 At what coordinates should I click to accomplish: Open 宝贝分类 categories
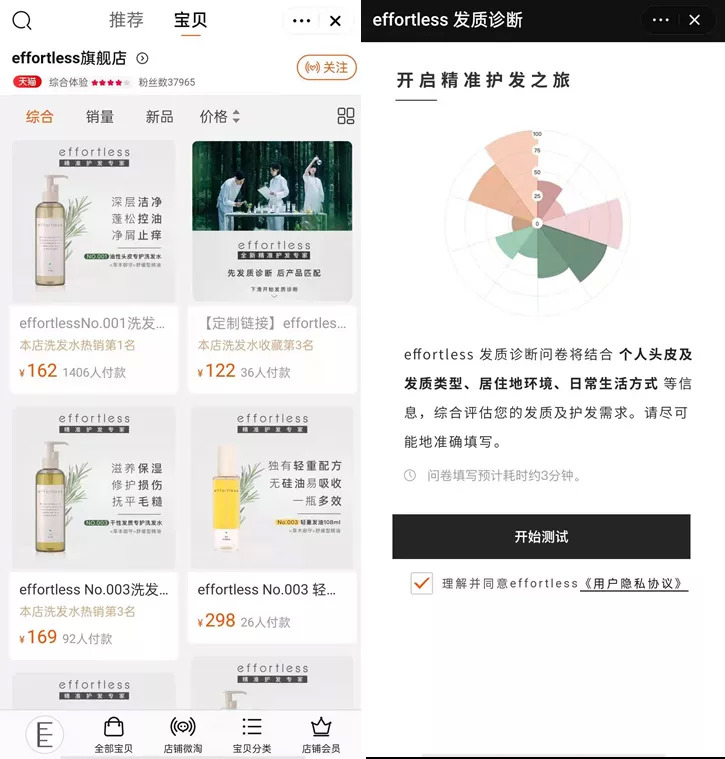coord(251,734)
